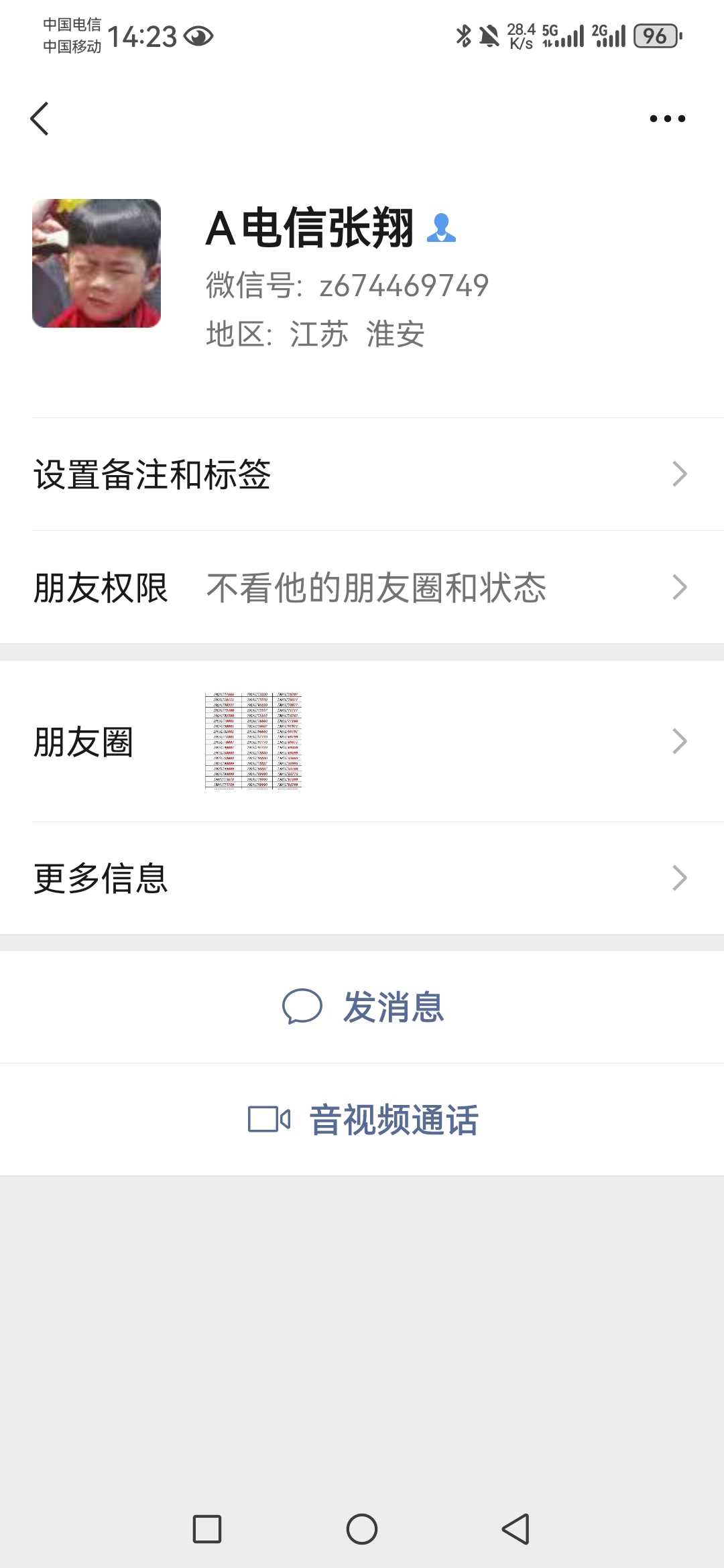
Task: Open the three-dot overflow menu
Action: click(667, 119)
